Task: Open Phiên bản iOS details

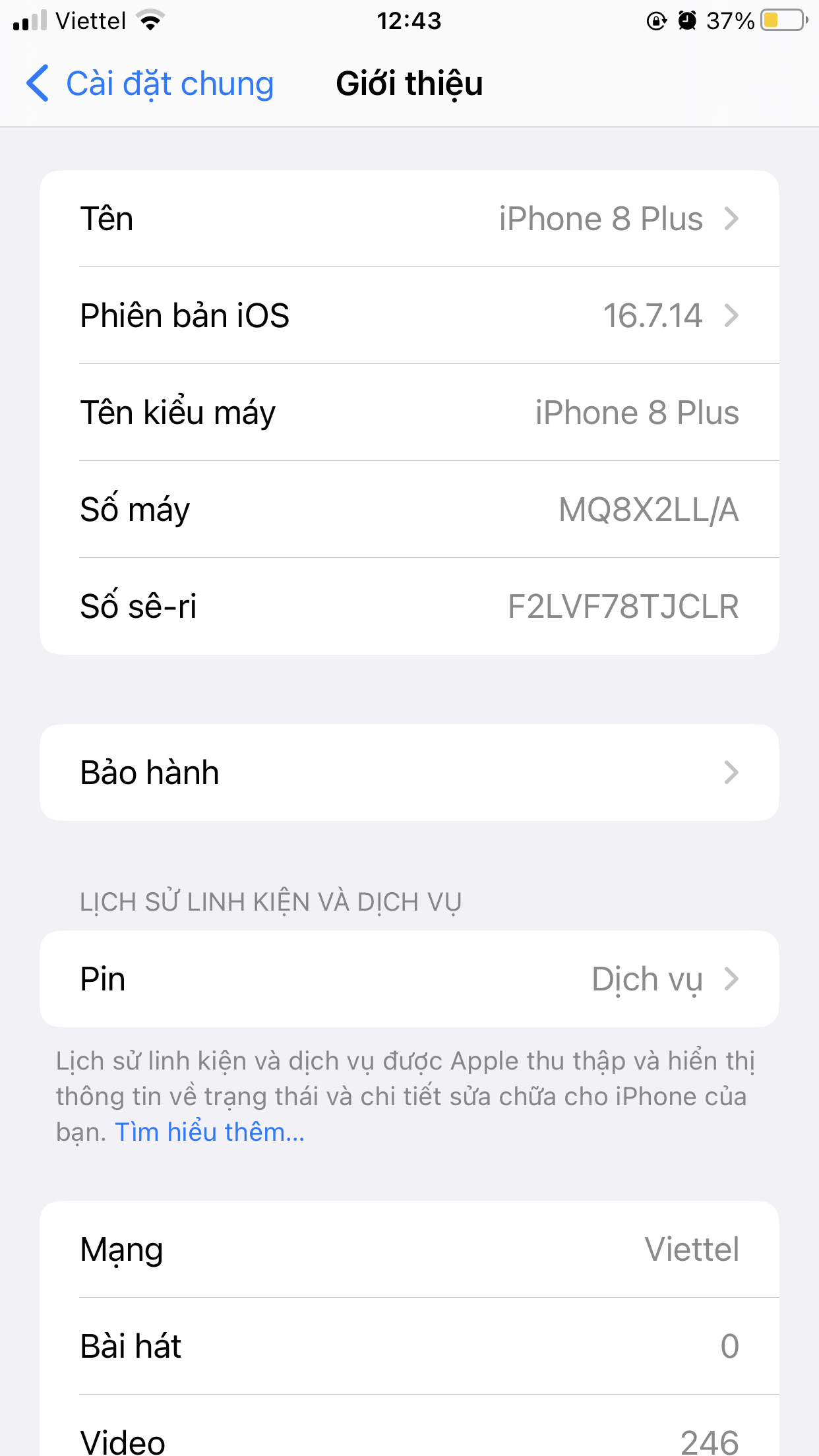Action: tap(409, 315)
